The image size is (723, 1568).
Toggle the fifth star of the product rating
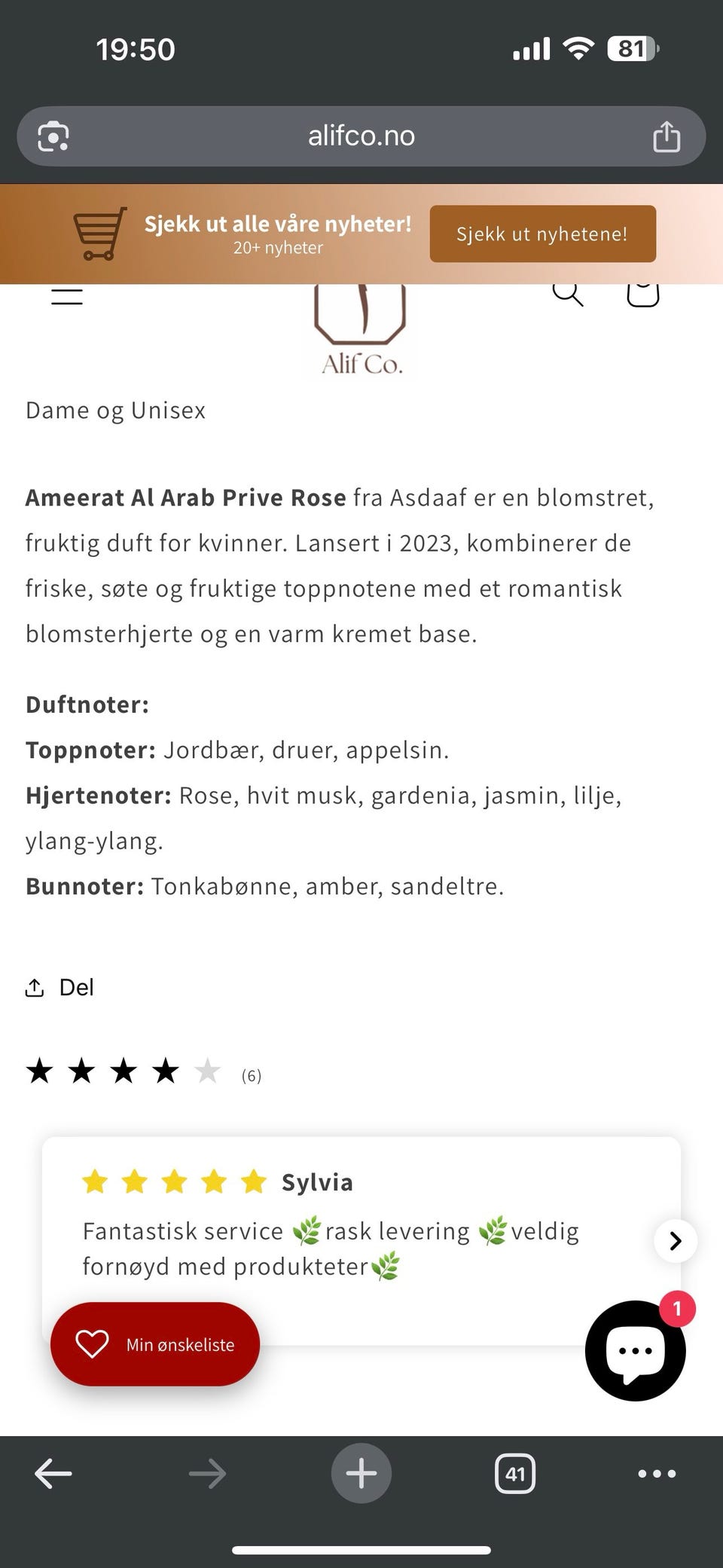tap(207, 1070)
